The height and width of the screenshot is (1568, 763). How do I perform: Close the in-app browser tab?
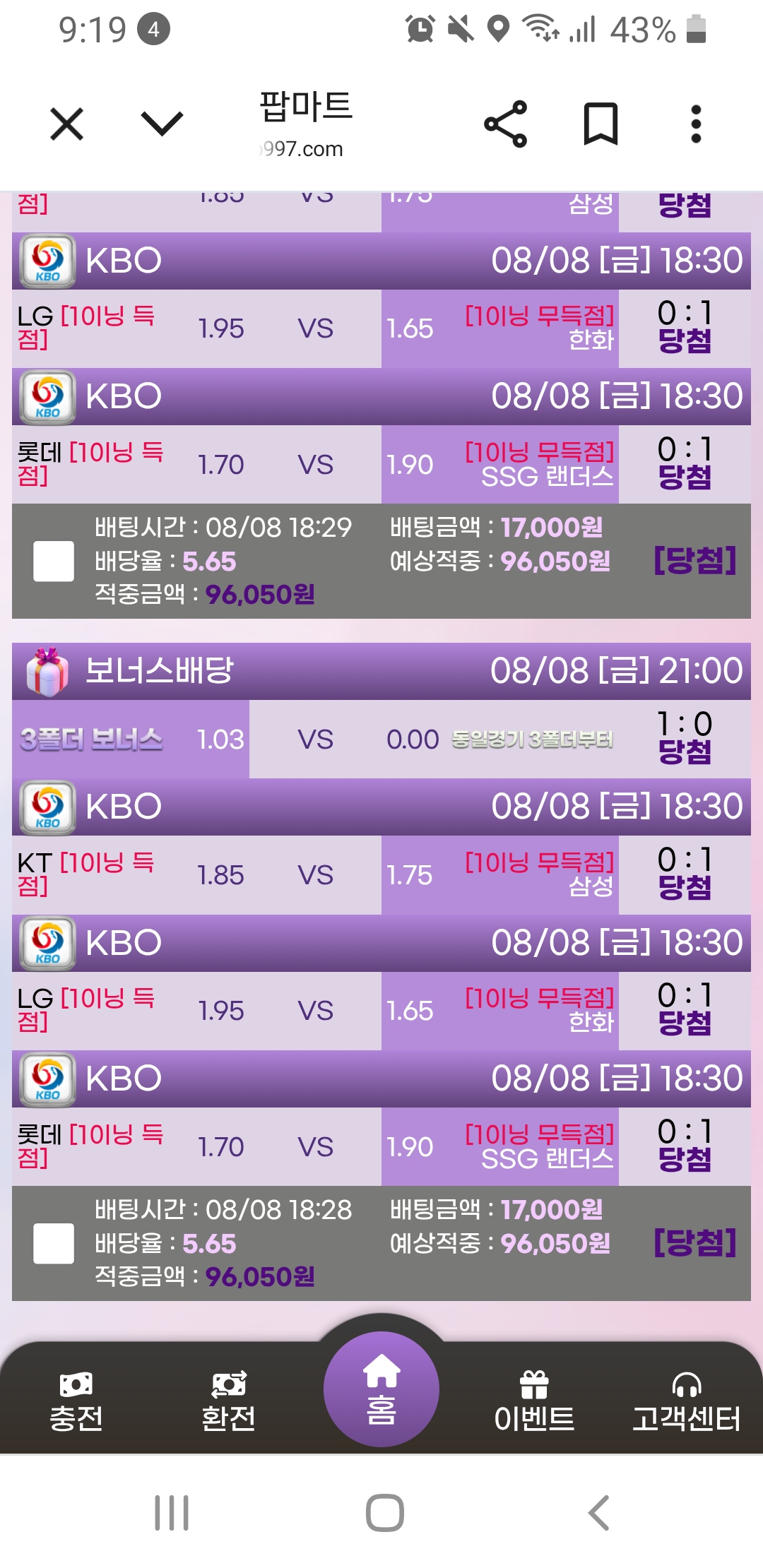tap(67, 124)
